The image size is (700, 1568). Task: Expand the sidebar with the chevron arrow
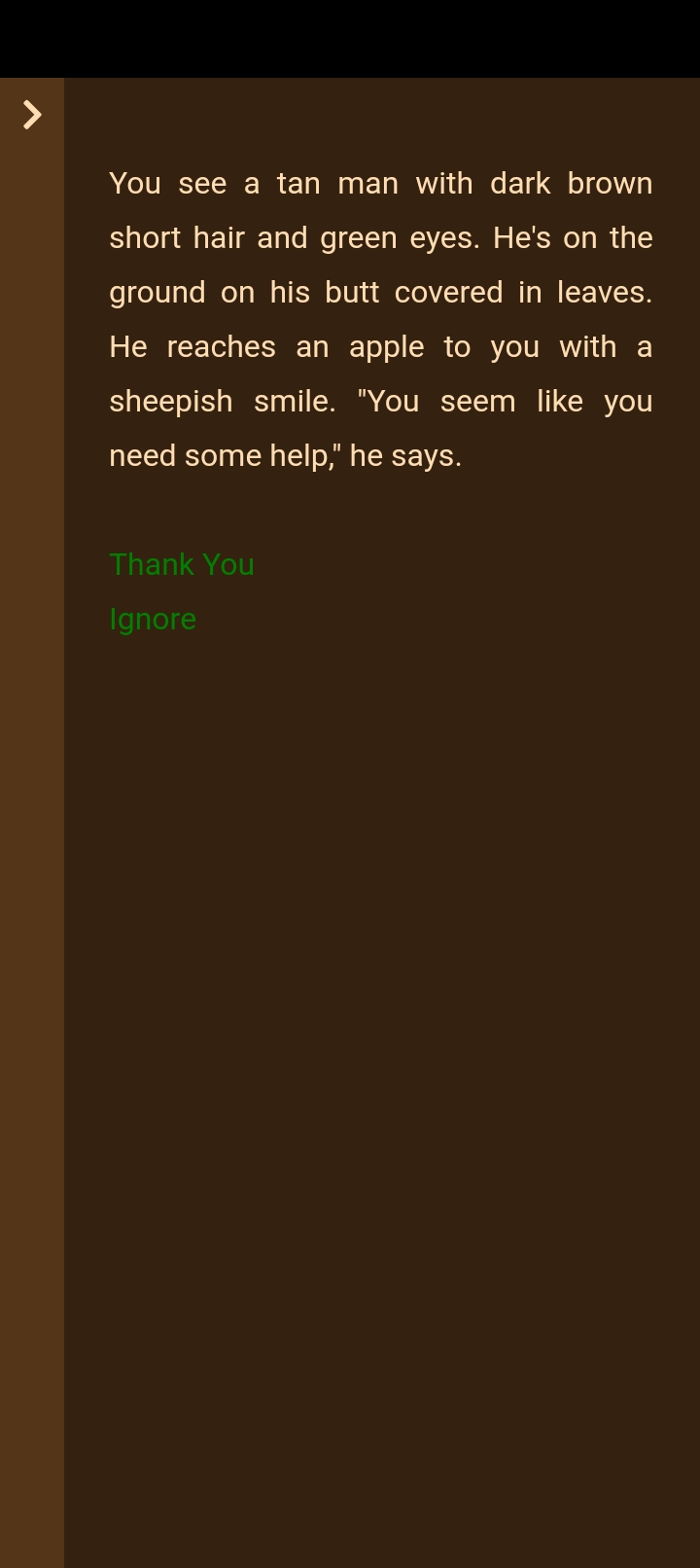pyautogui.click(x=32, y=115)
